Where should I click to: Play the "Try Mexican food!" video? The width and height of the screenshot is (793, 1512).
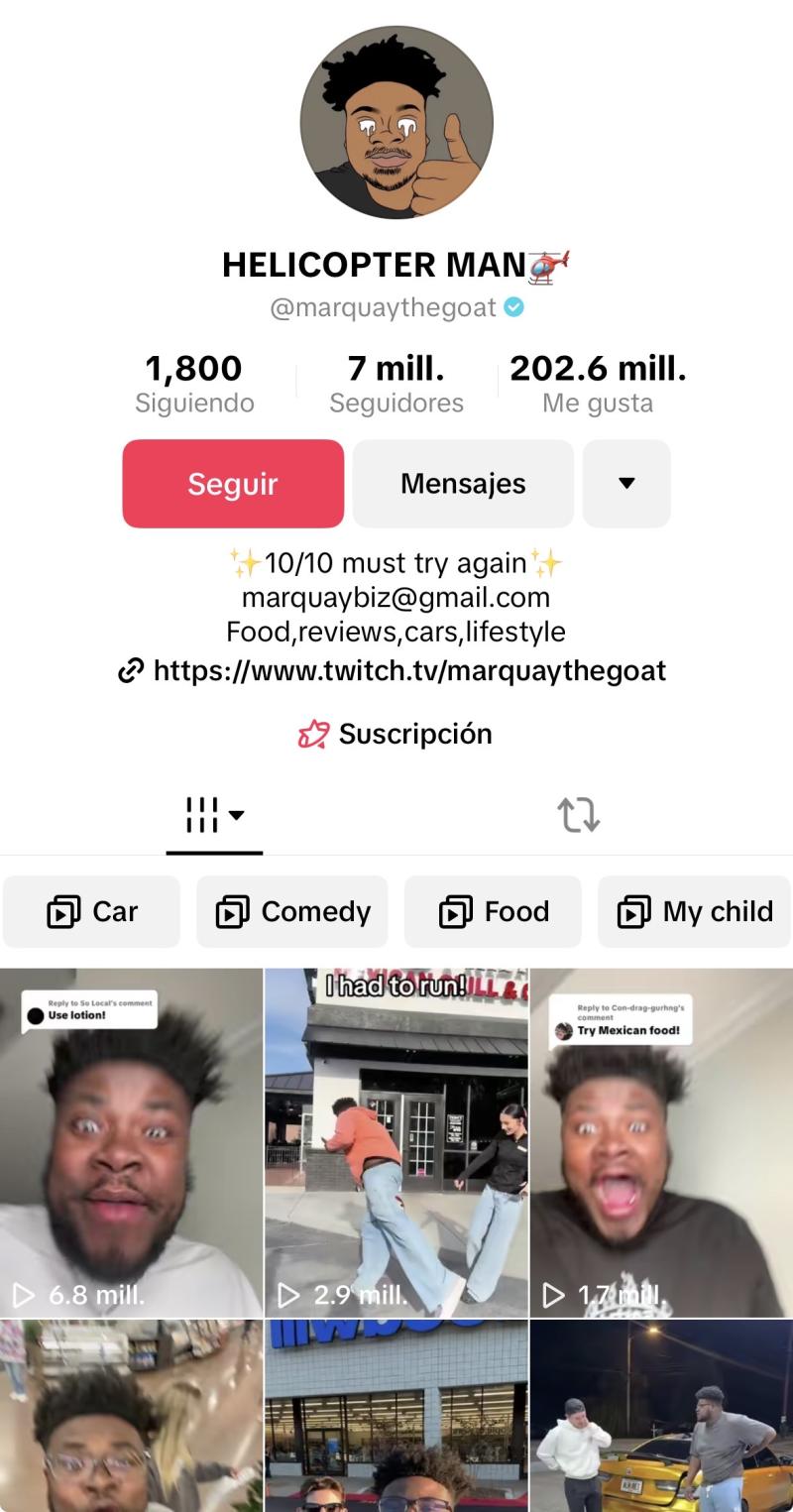tap(661, 1142)
